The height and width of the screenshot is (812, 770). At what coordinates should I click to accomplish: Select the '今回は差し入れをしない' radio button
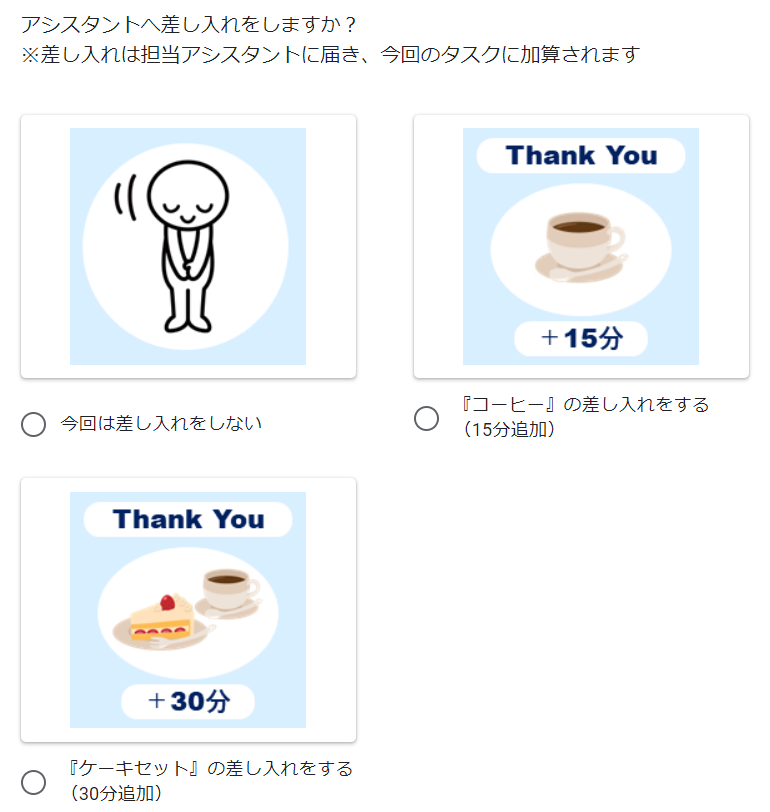31,425
